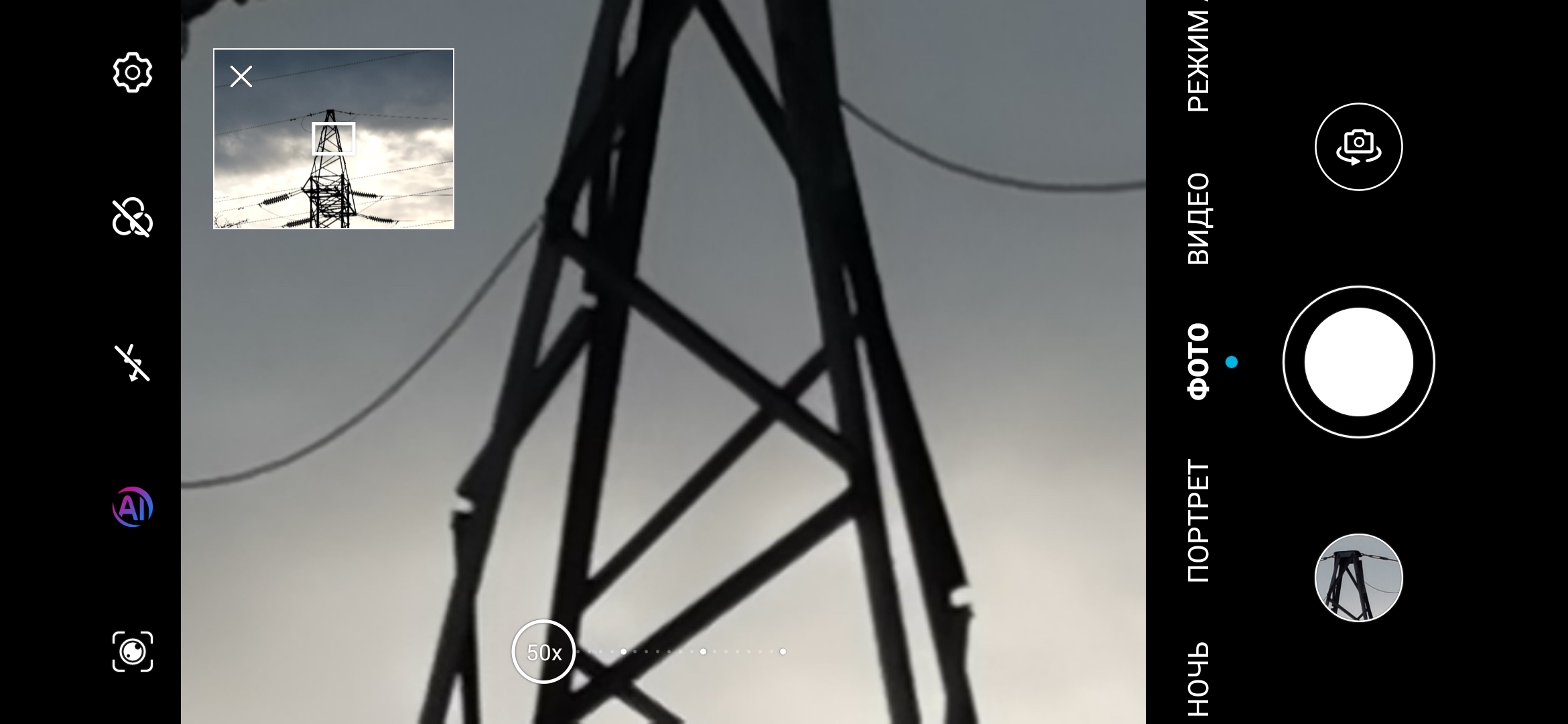Screen dimensions: 1568x724
Task: Take a photo with the shutter button
Action: click(1358, 362)
